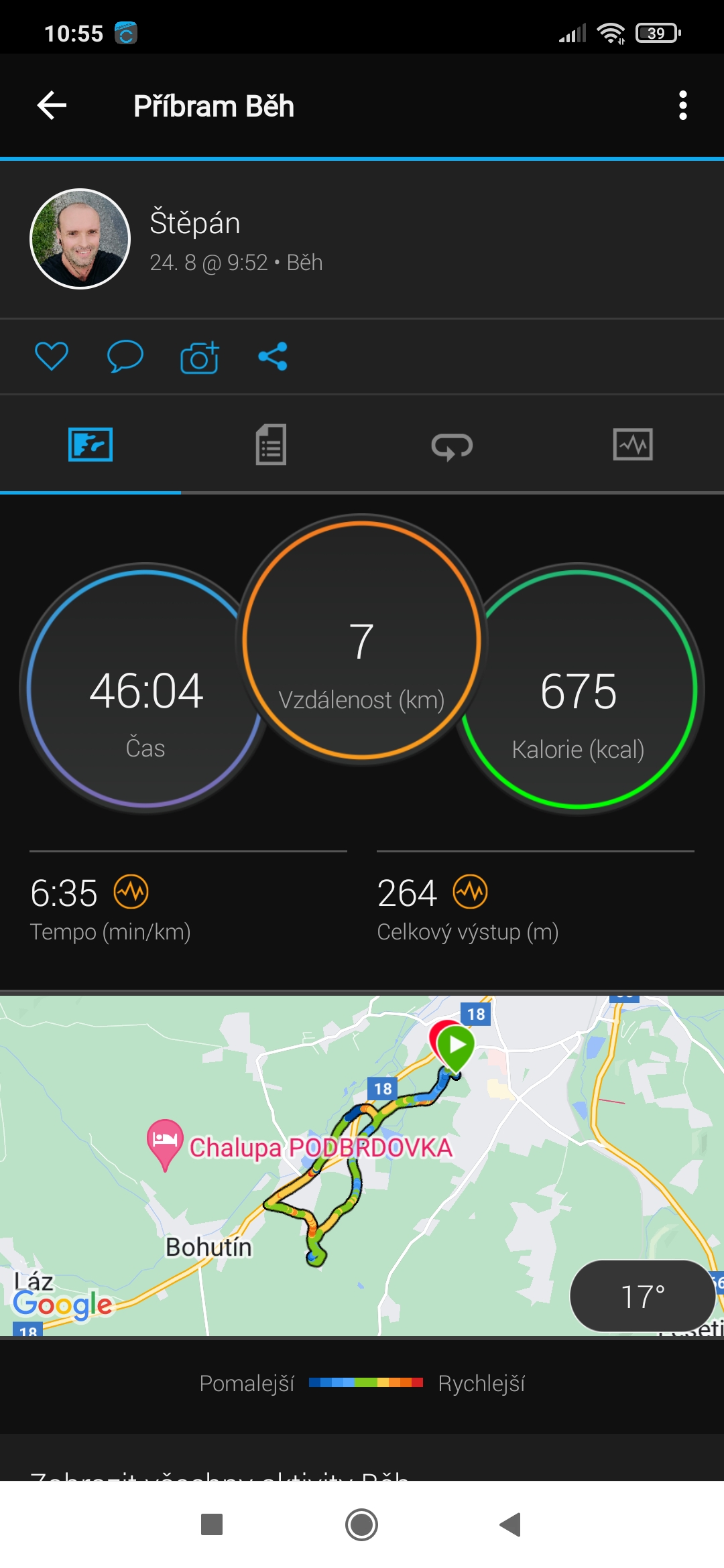This screenshot has height=1568, width=724.
Task: Open the ascent insight icon beside 264
Action: point(471,892)
